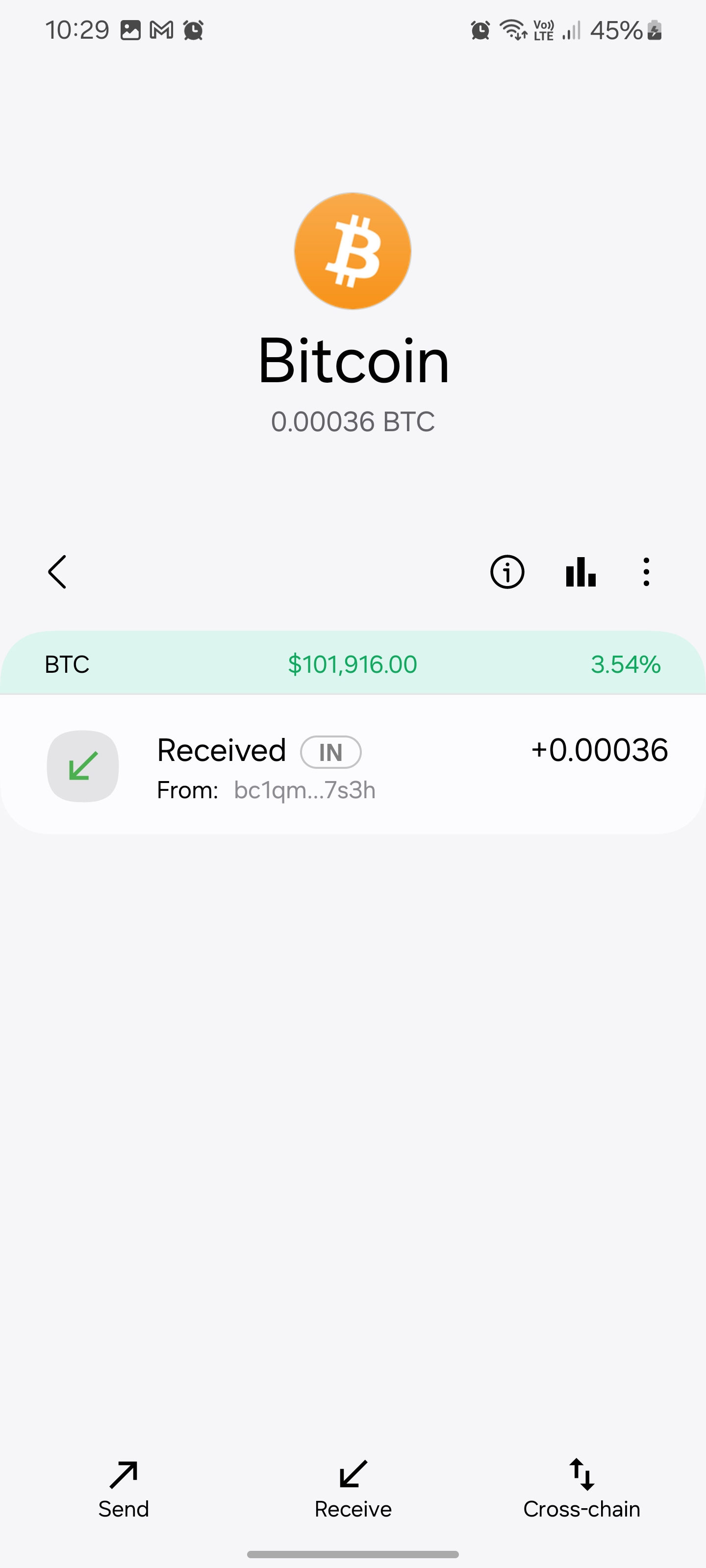Image resolution: width=706 pixels, height=1568 pixels.
Task: Tap the alarm icon in status bar
Action: click(480, 29)
